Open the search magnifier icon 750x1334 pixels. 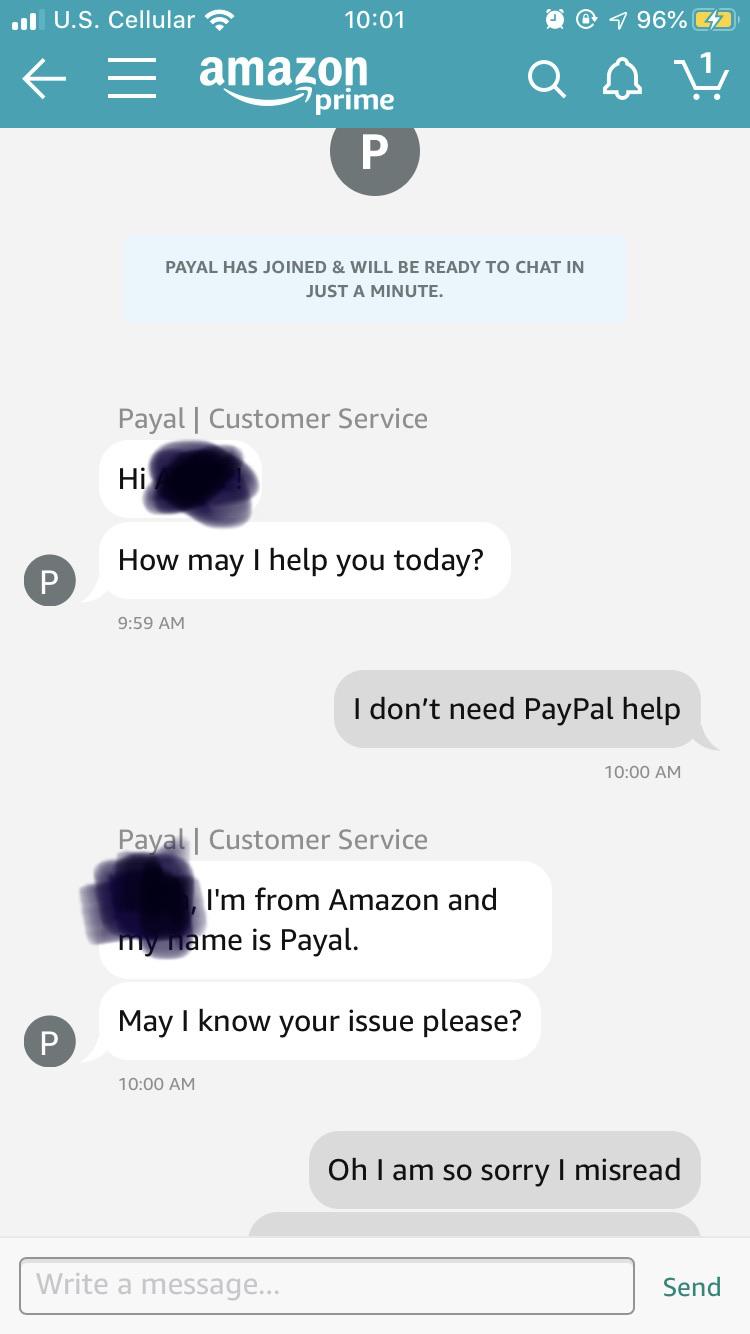[546, 80]
